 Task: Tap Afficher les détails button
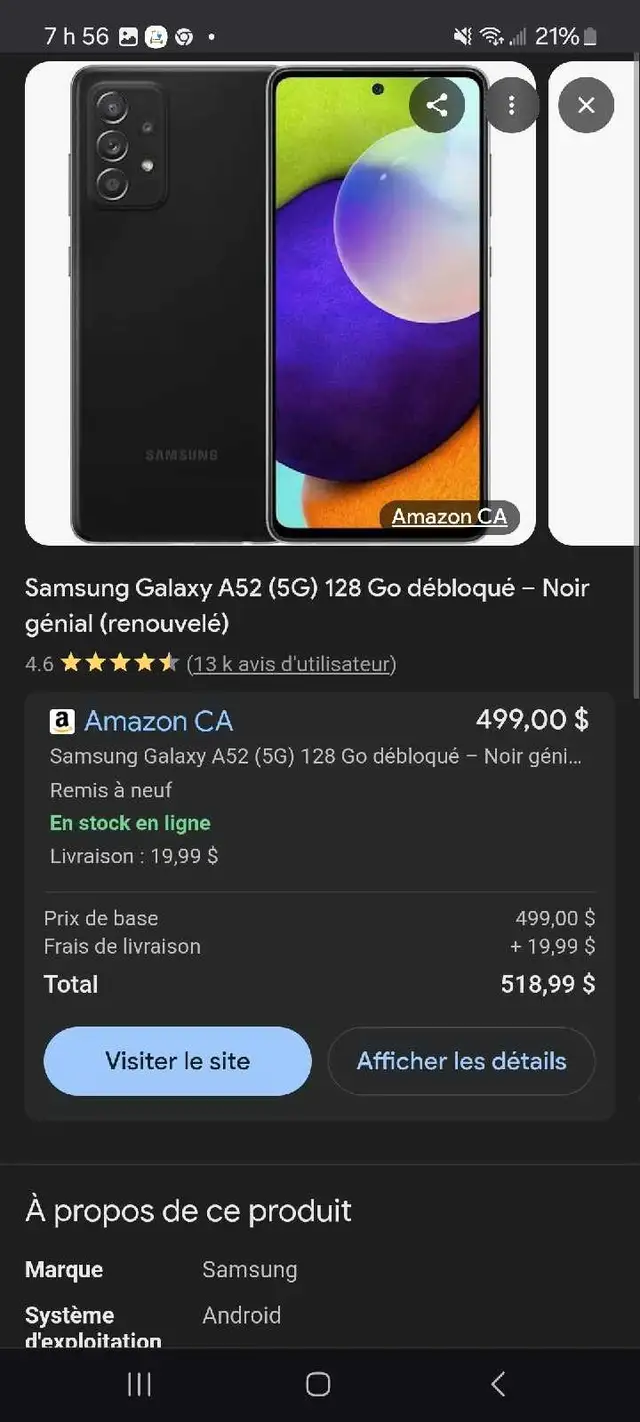[x=462, y=1061]
